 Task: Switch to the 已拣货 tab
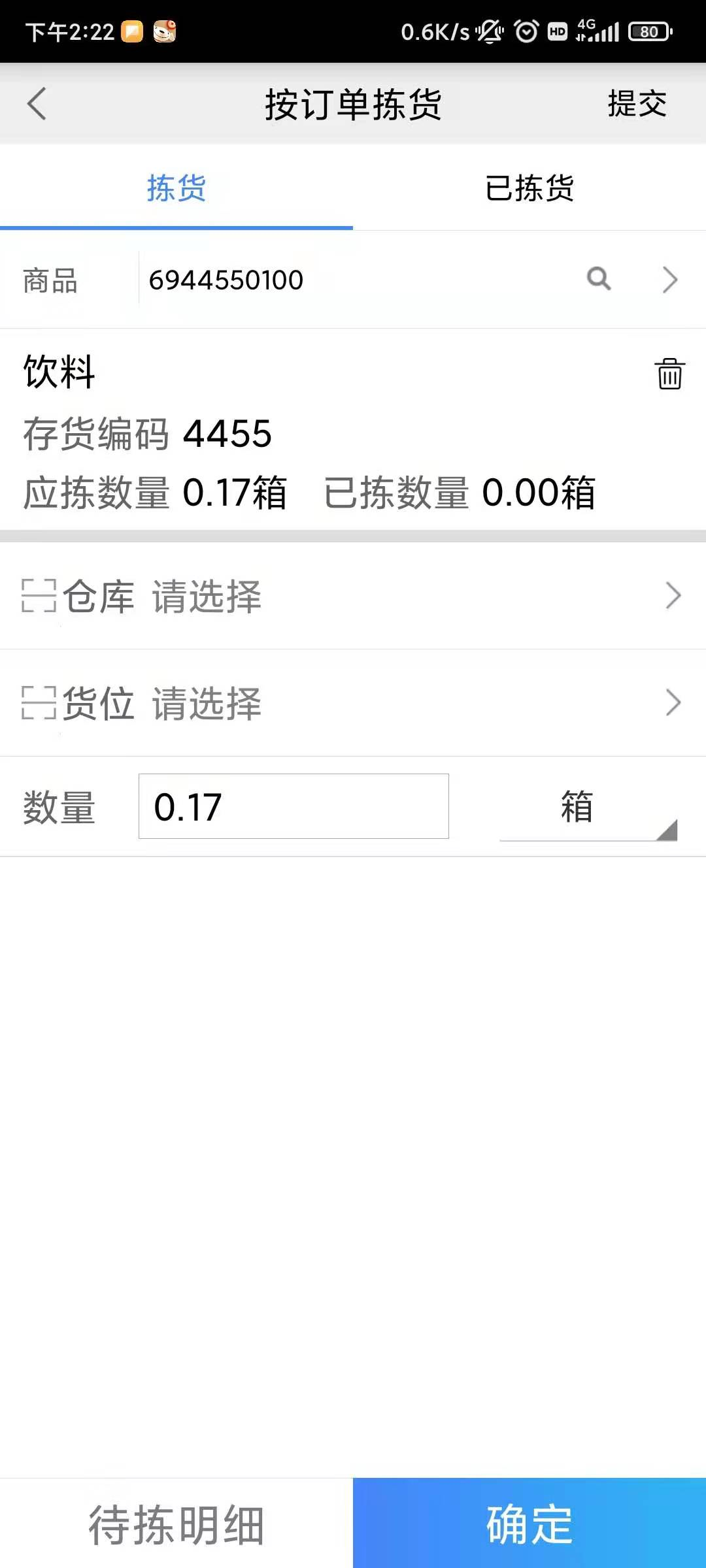(x=529, y=188)
